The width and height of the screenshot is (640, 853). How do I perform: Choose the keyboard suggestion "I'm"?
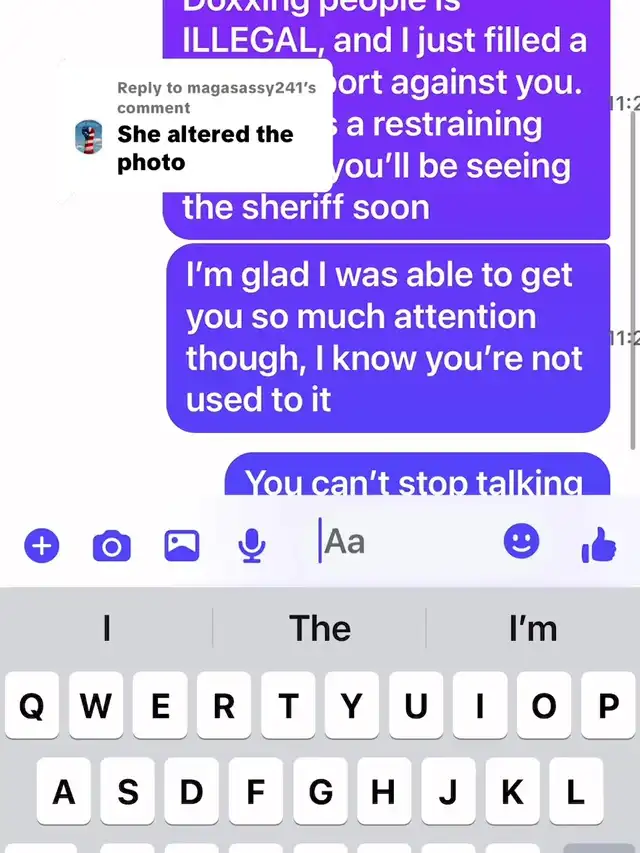(533, 628)
